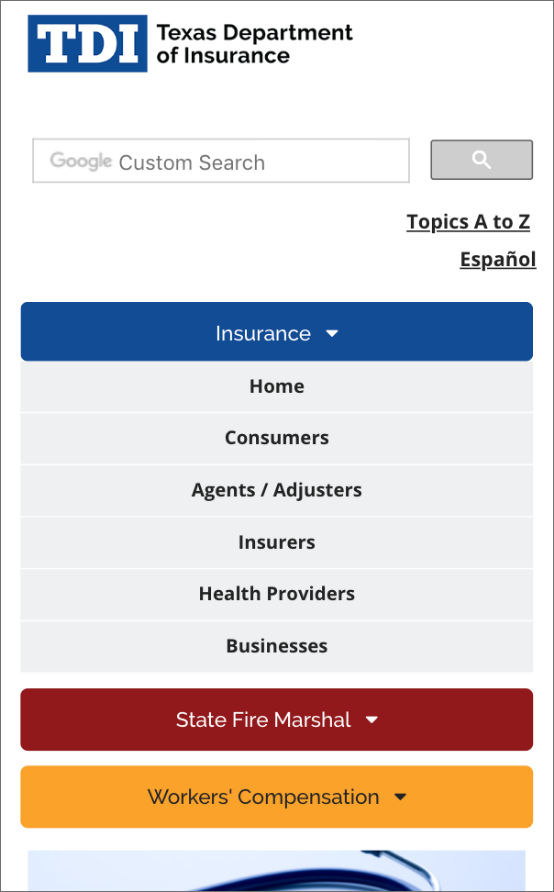Tap the magnifying glass search button
This screenshot has height=892, width=554.
[481, 160]
